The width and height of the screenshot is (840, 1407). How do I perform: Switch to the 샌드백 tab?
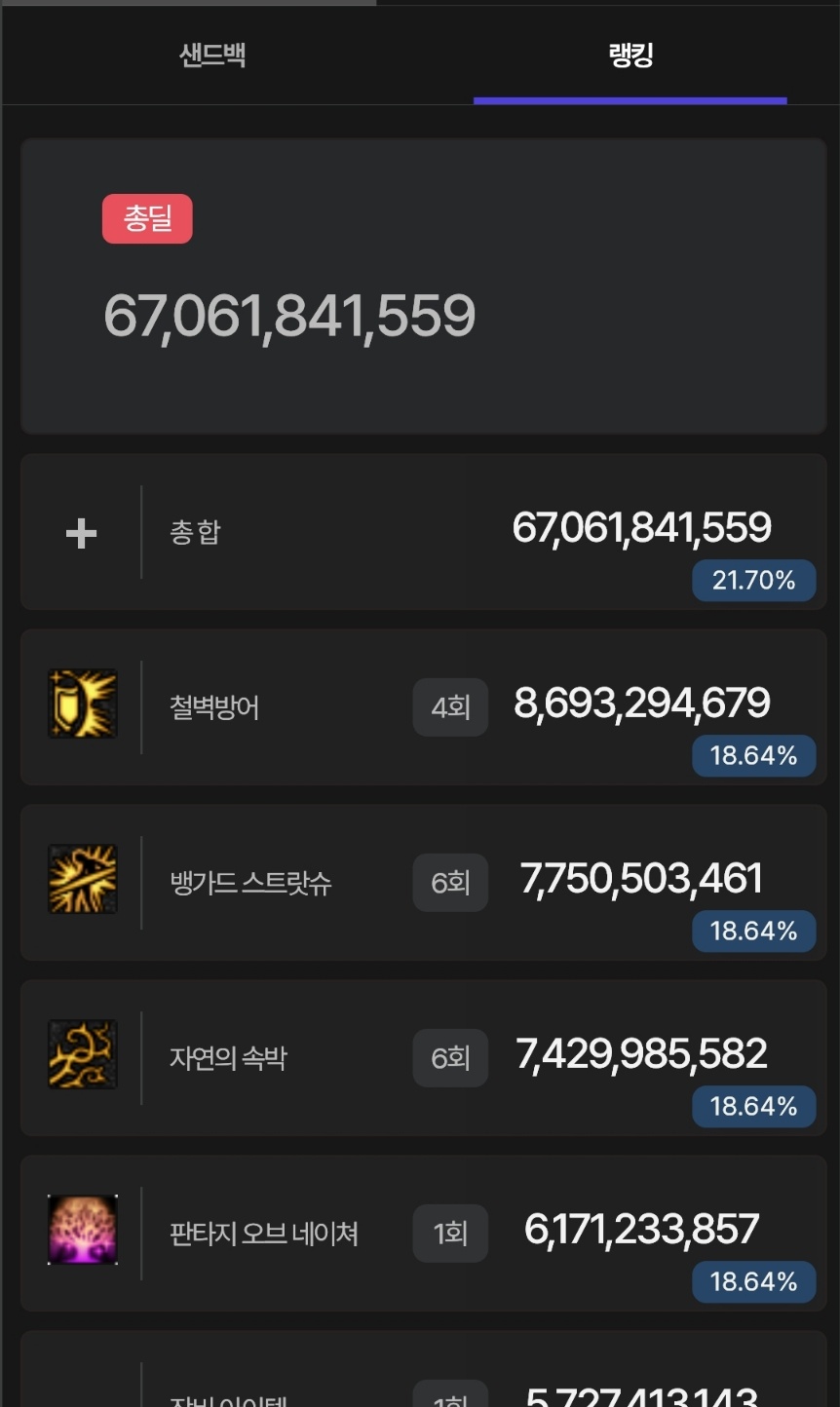click(212, 56)
